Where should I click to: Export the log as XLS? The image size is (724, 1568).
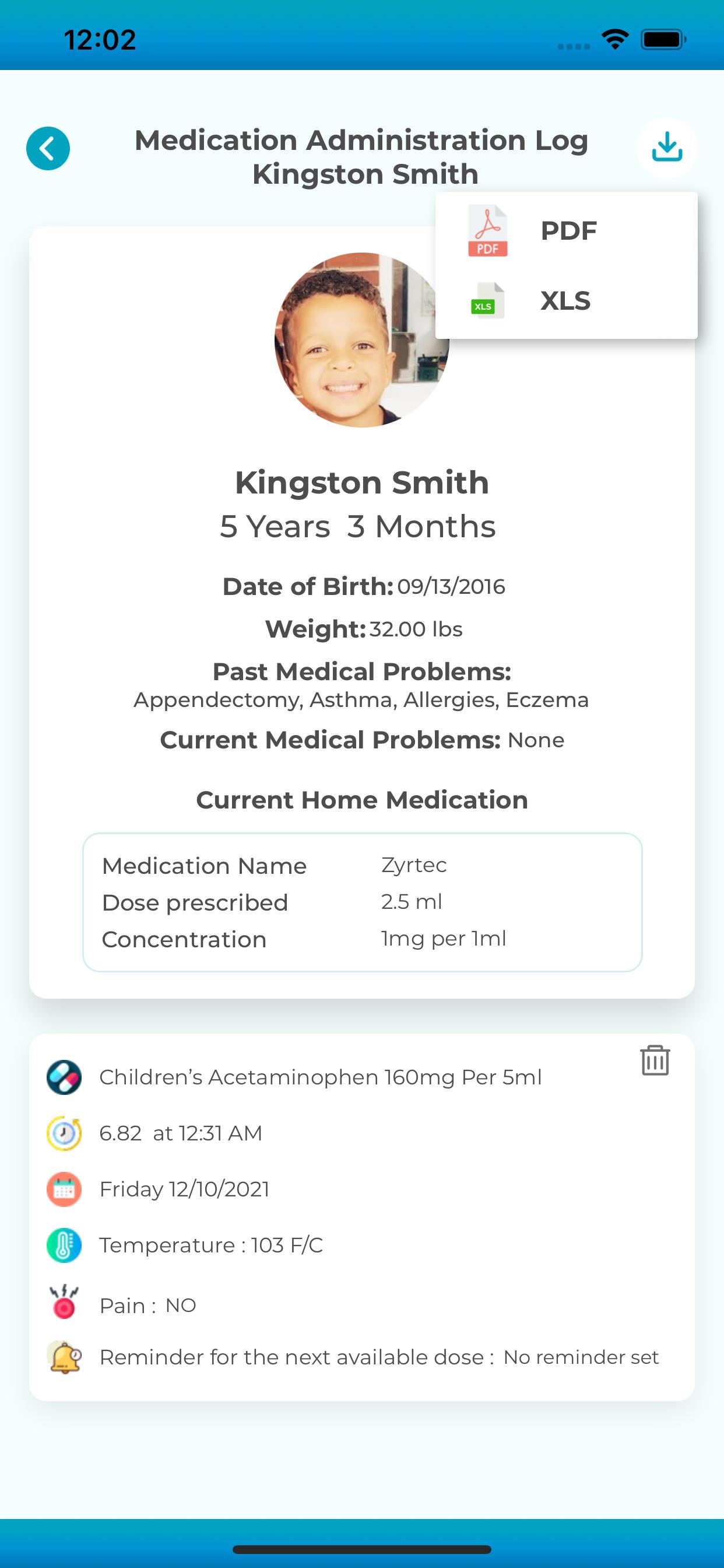[x=567, y=300]
